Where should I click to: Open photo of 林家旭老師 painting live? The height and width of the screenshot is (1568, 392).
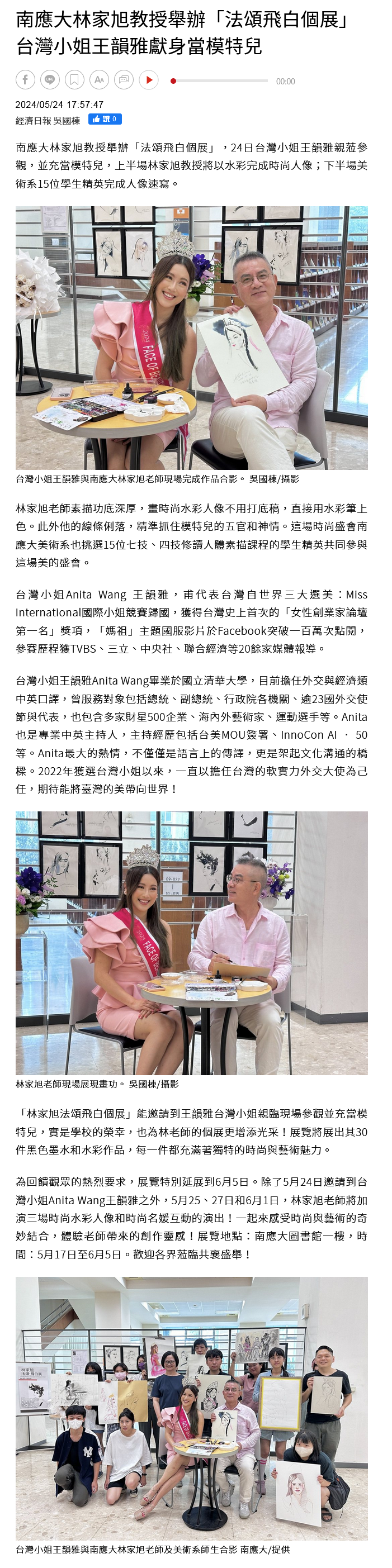pyautogui.click(x=192, y=943)
